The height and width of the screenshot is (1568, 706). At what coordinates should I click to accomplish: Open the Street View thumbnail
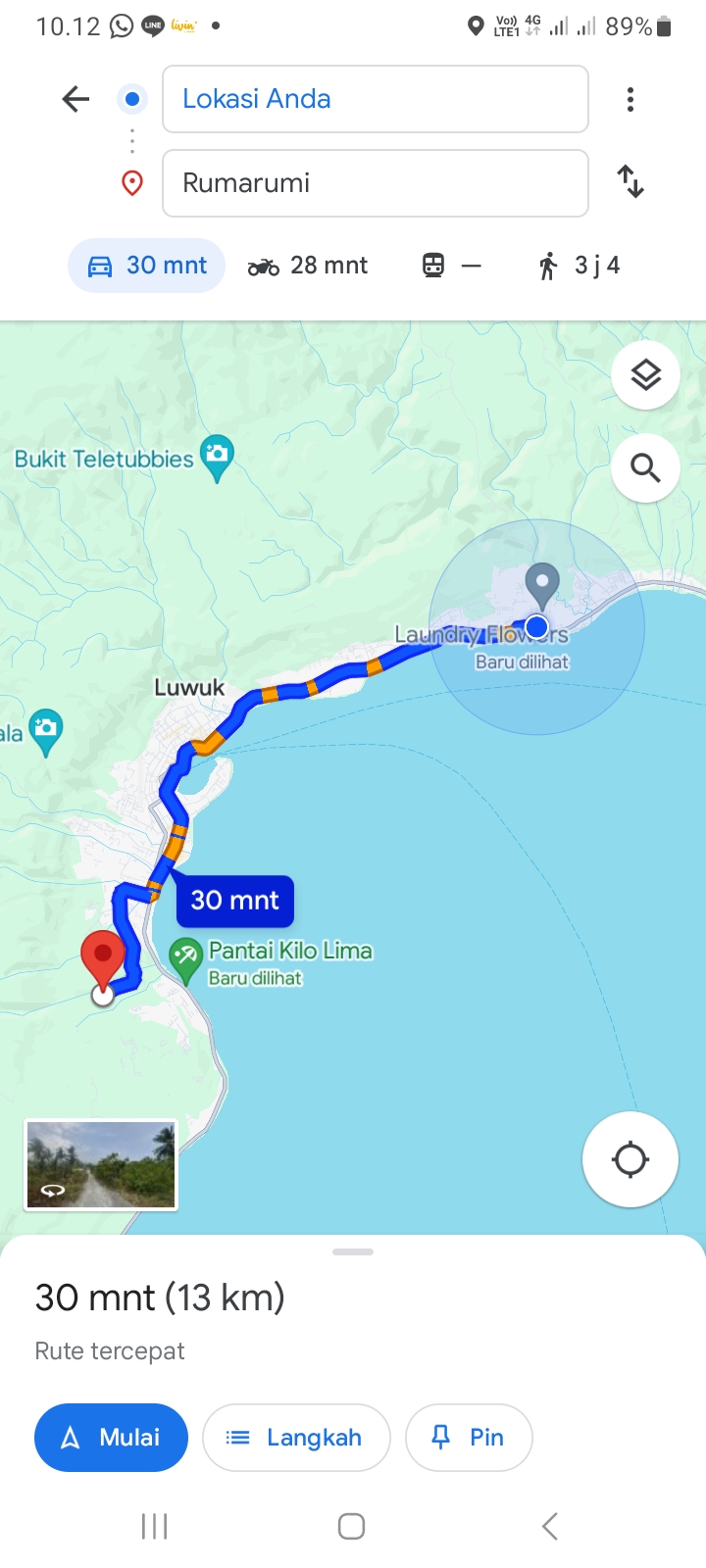pyautogui.click(x=101, y=1165)
